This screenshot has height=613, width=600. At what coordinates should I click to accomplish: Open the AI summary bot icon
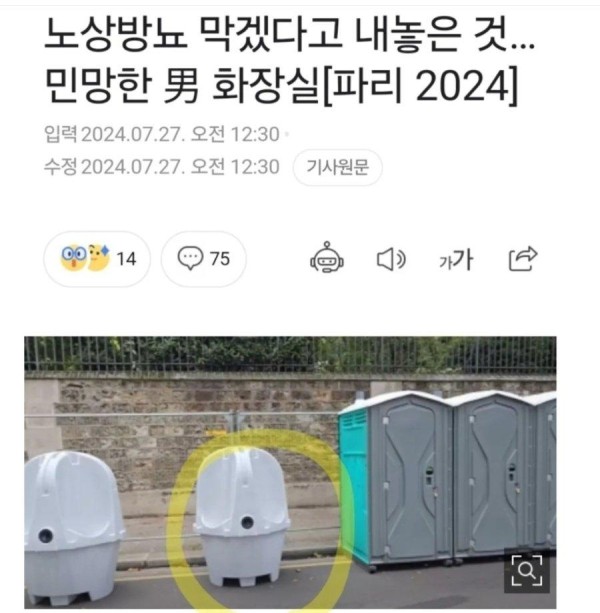[x=328, y=259]
